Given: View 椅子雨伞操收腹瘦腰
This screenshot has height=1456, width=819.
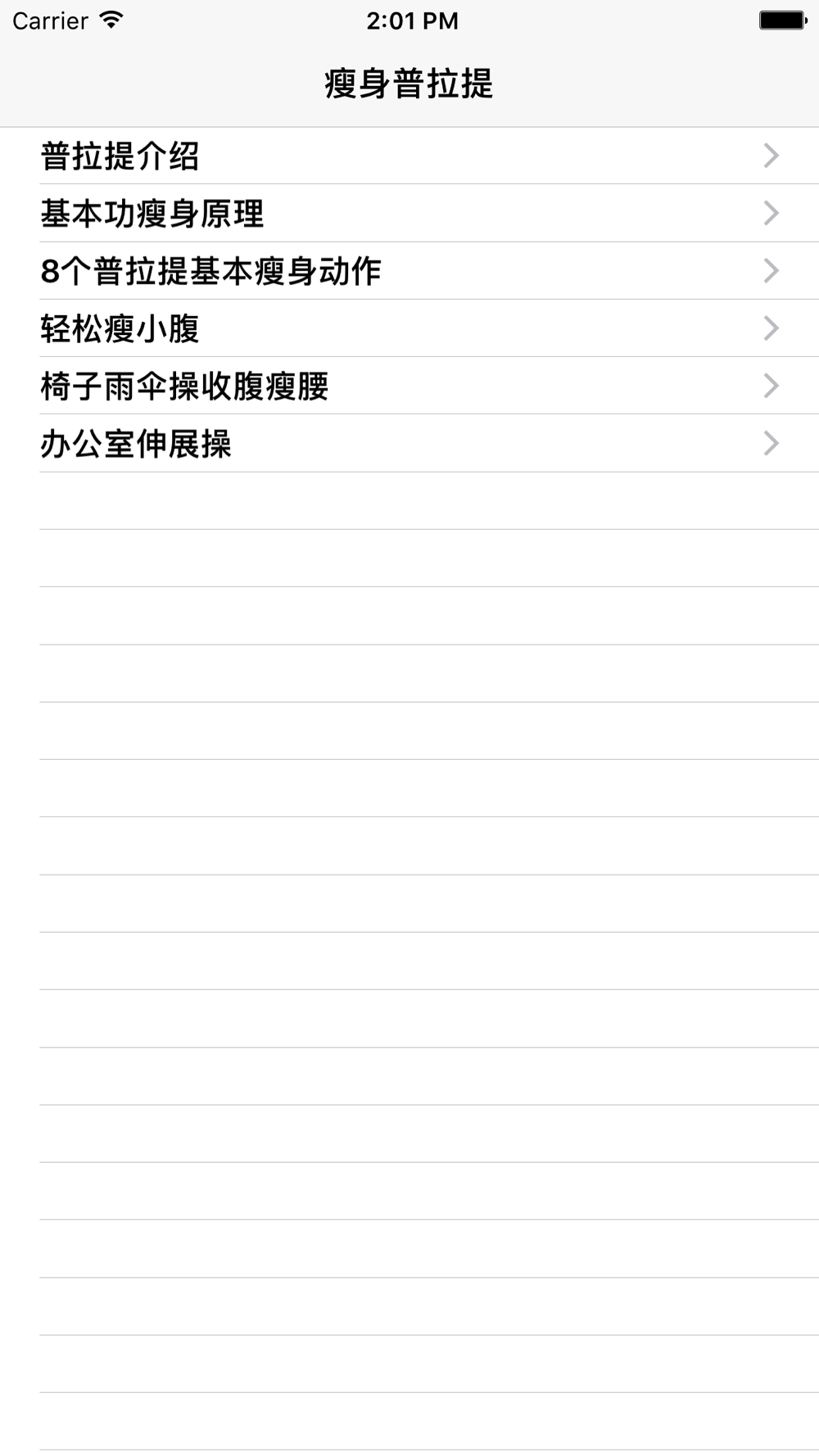Looking at the screenshot, I should (x=409, y=386).
